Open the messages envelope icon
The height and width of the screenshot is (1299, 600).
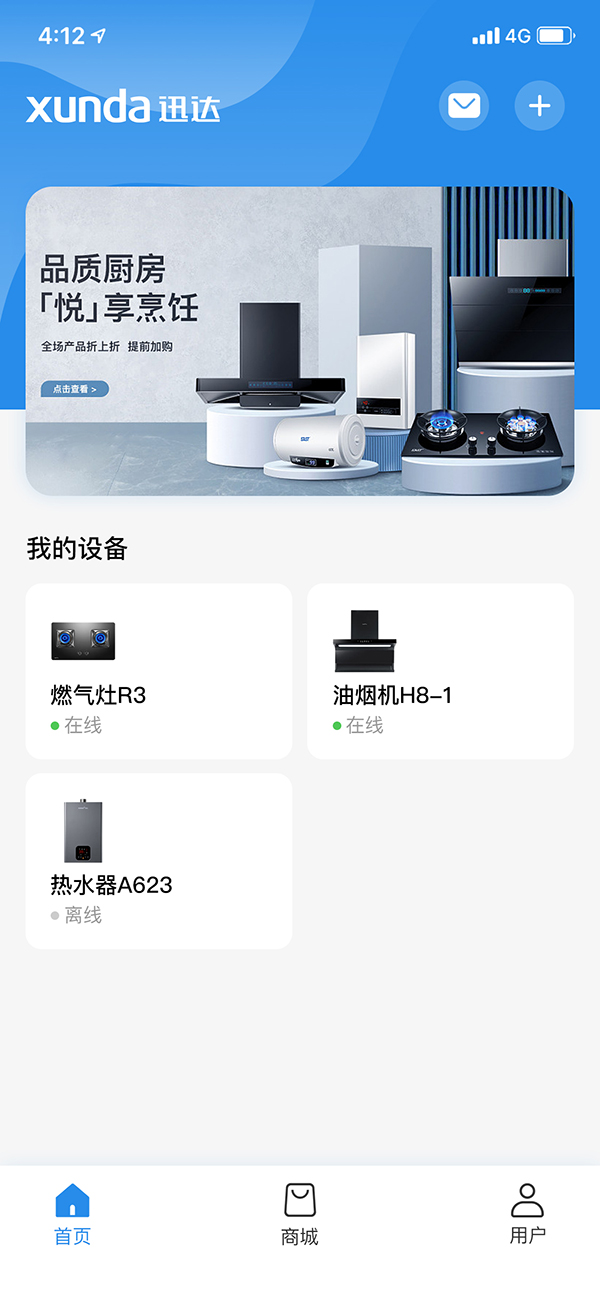[x=464, y=105]
